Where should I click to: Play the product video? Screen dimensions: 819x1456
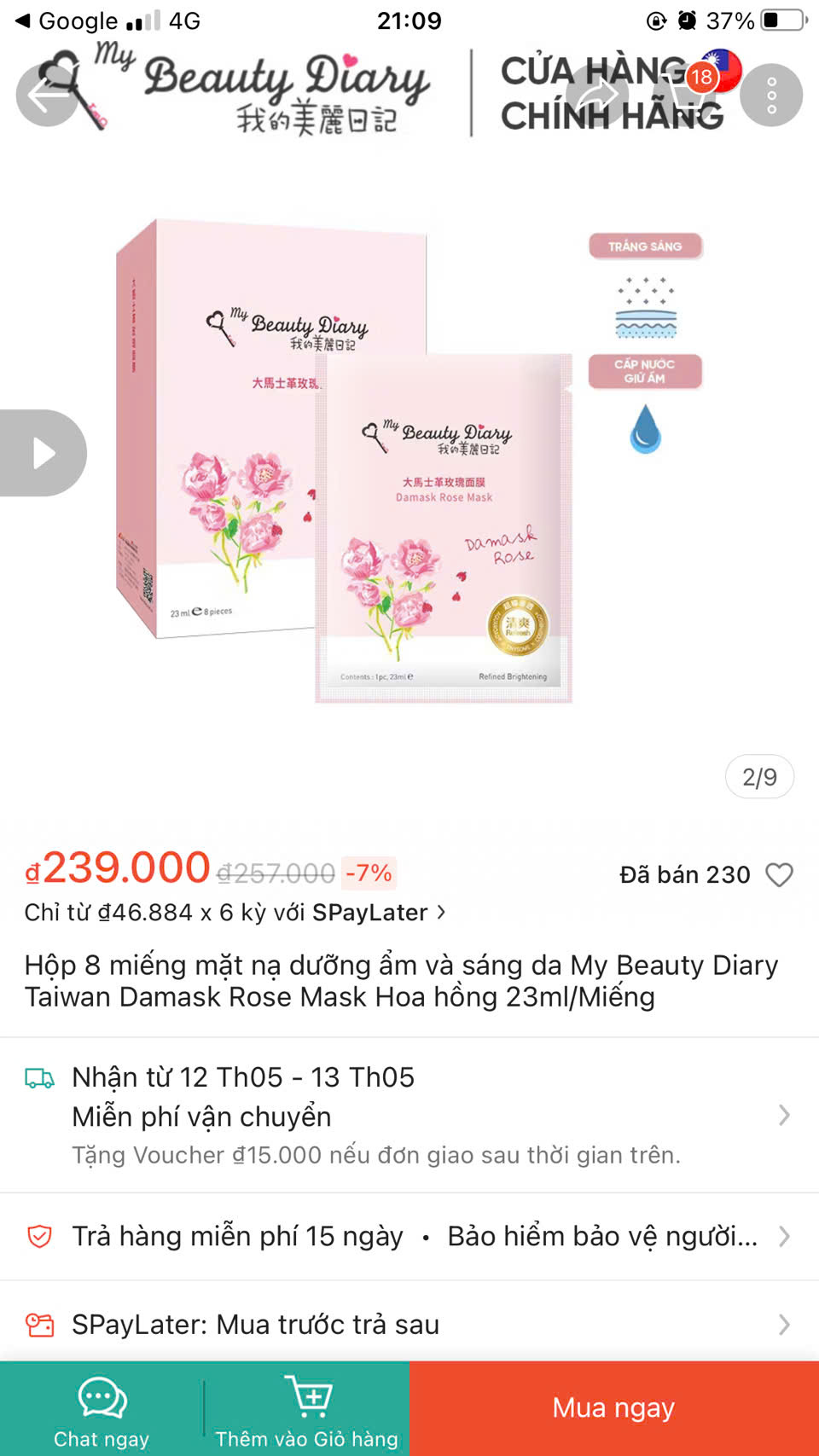coord(43,453)
